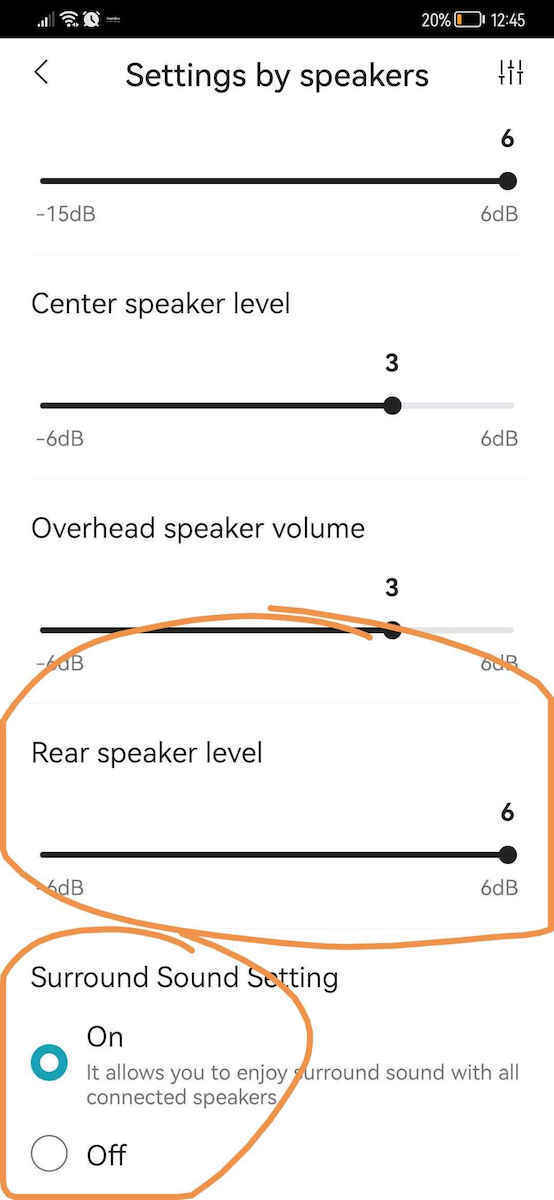
Task: Tap the top slider ranging -15dB to 6dB
Action: coord(277,181)
